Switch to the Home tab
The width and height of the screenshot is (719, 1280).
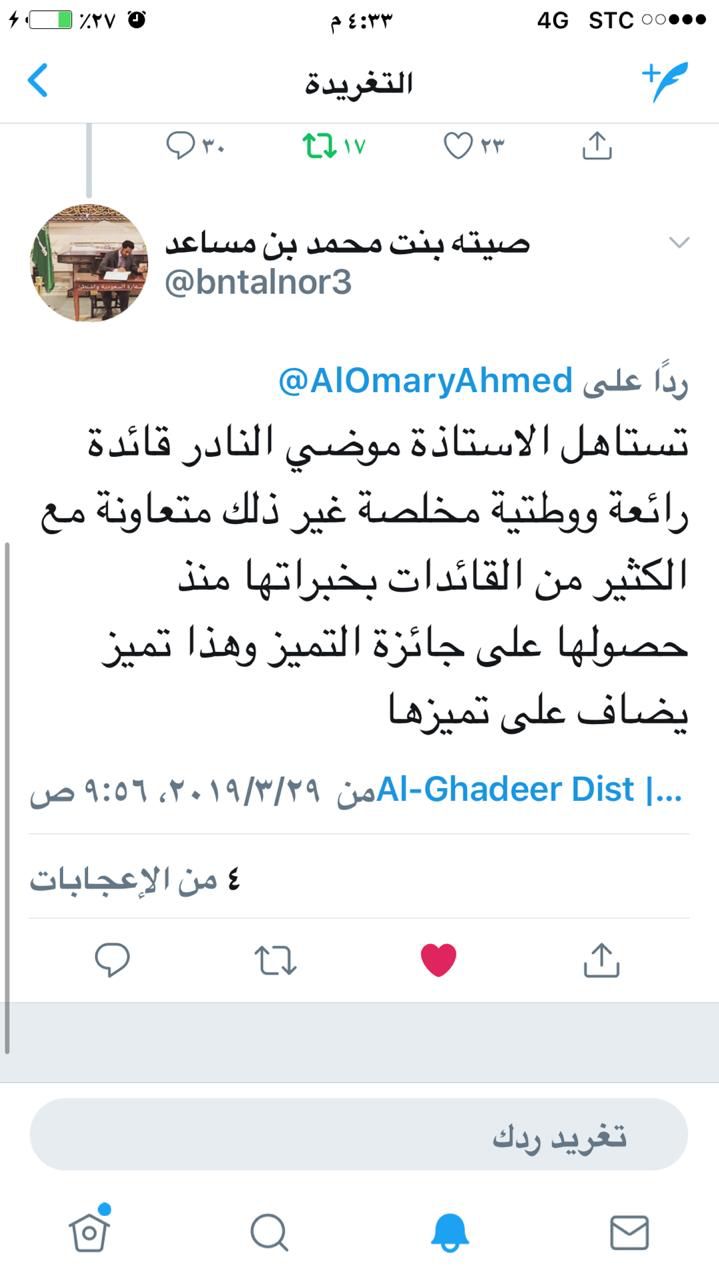coord(89,1231)
